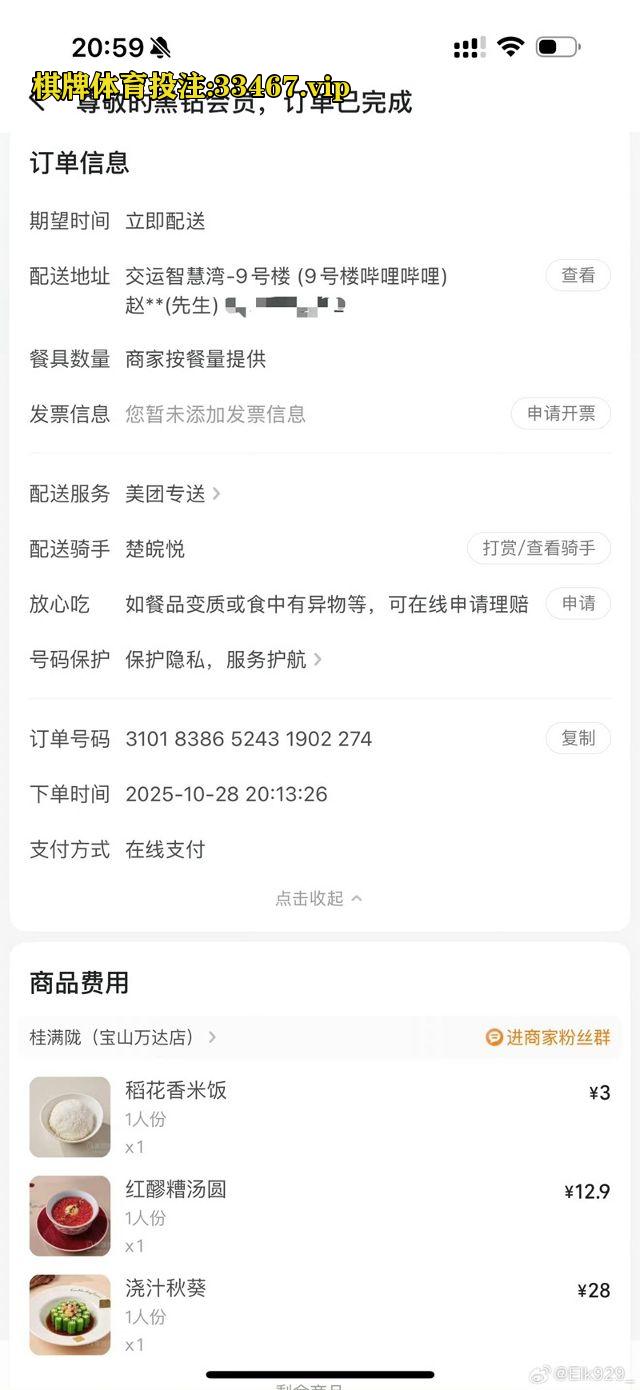640x1390 pixels.
Task: Tap 打赏/查看骑手 button
Action: 539,548
